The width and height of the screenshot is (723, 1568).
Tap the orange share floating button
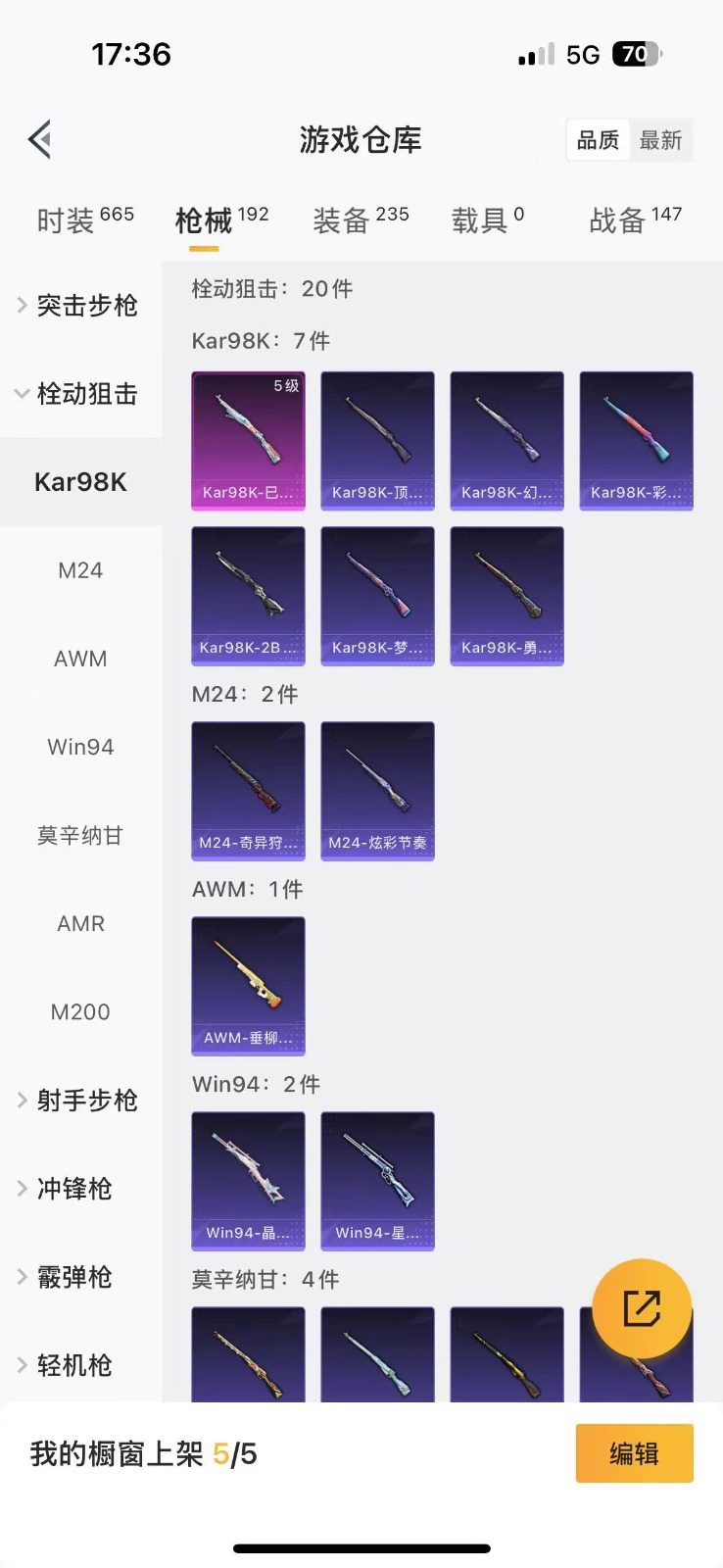642,1308
